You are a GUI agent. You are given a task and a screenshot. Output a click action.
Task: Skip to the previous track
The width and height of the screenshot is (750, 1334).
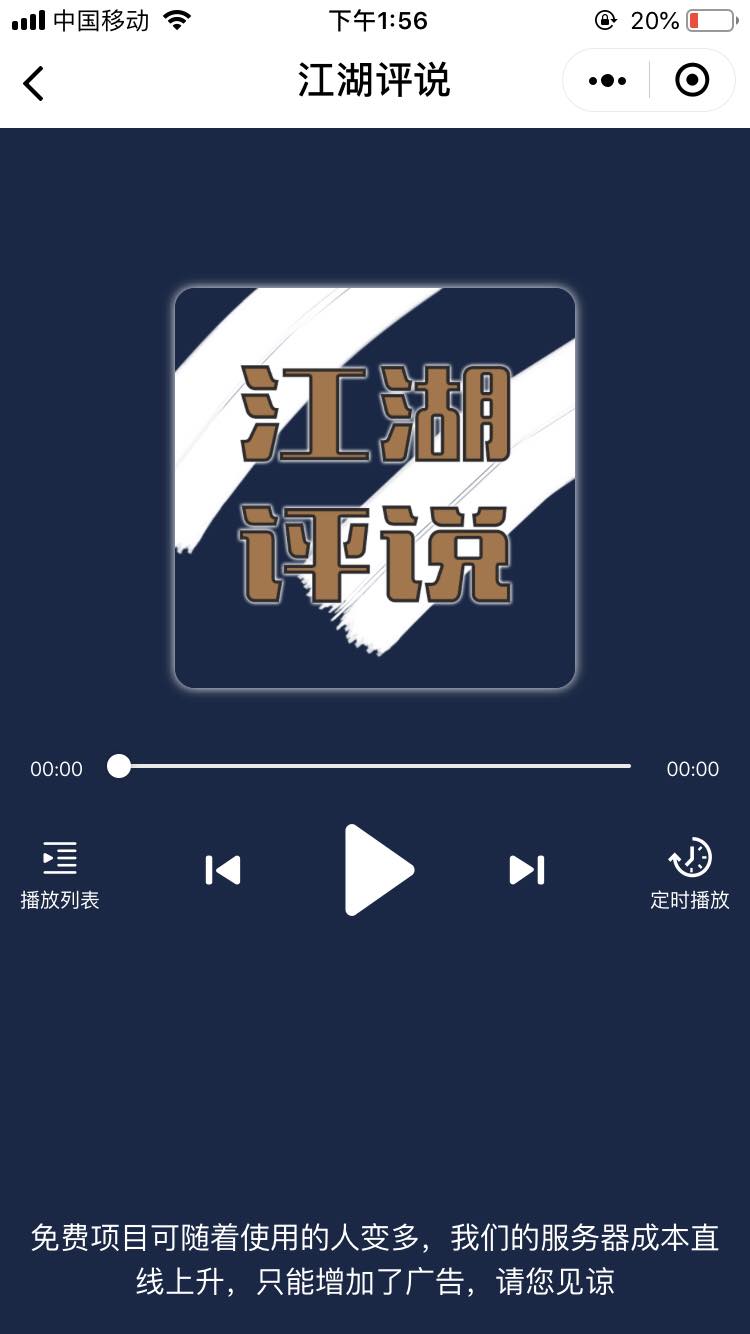pyautogui.click(x=223, y=870)
